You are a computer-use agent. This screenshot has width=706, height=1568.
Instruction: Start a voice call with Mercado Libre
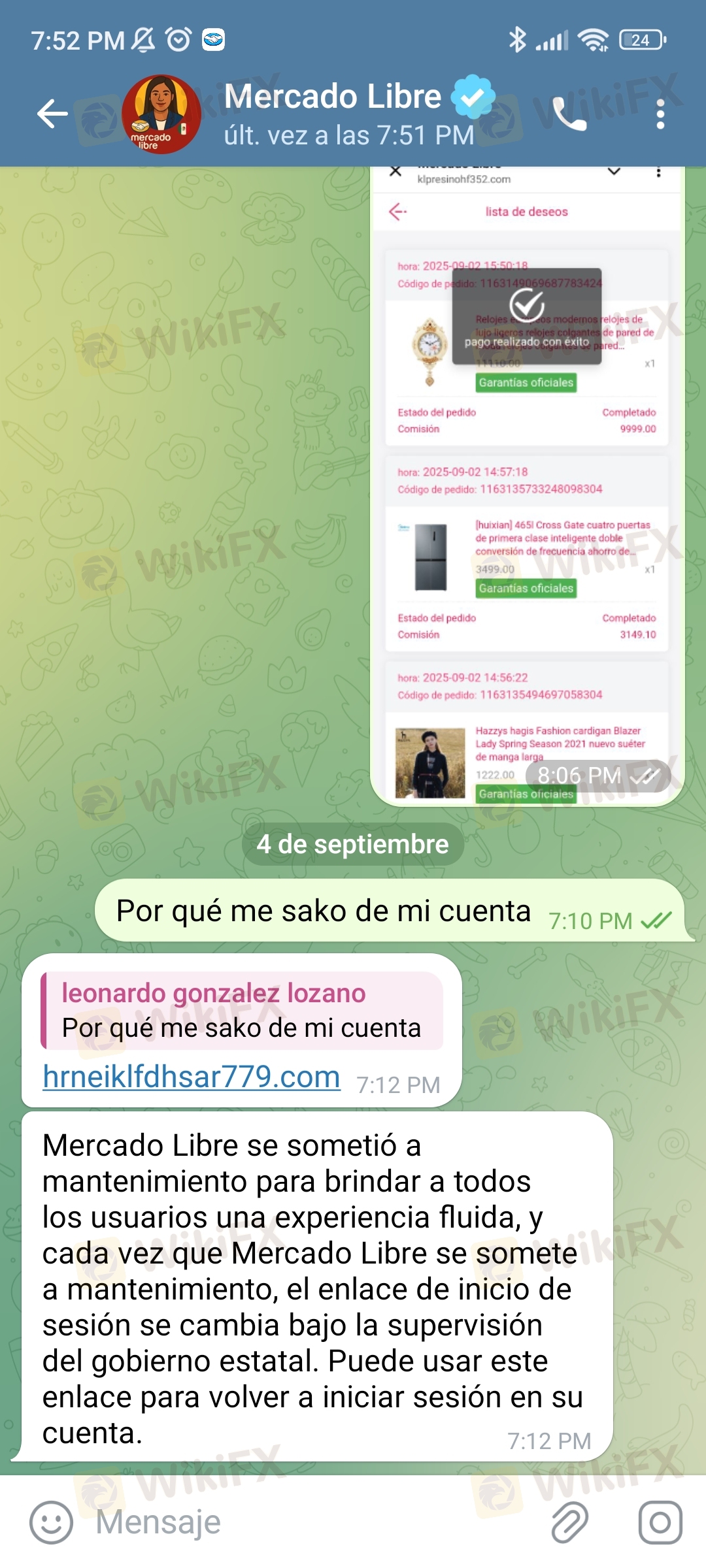pyautogui.click(x=569, y=114)
